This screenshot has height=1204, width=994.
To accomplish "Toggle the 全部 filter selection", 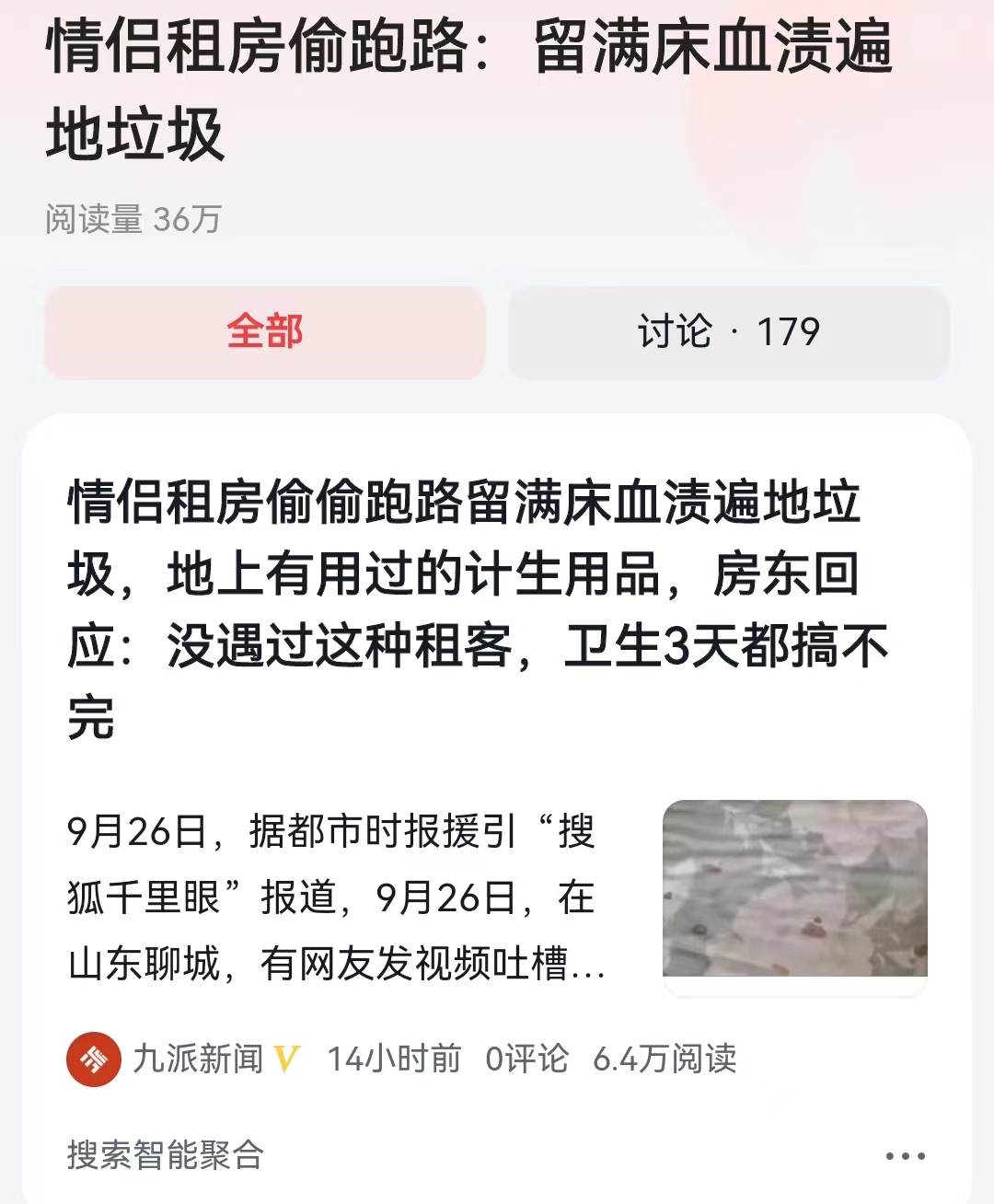I will 266,334.
